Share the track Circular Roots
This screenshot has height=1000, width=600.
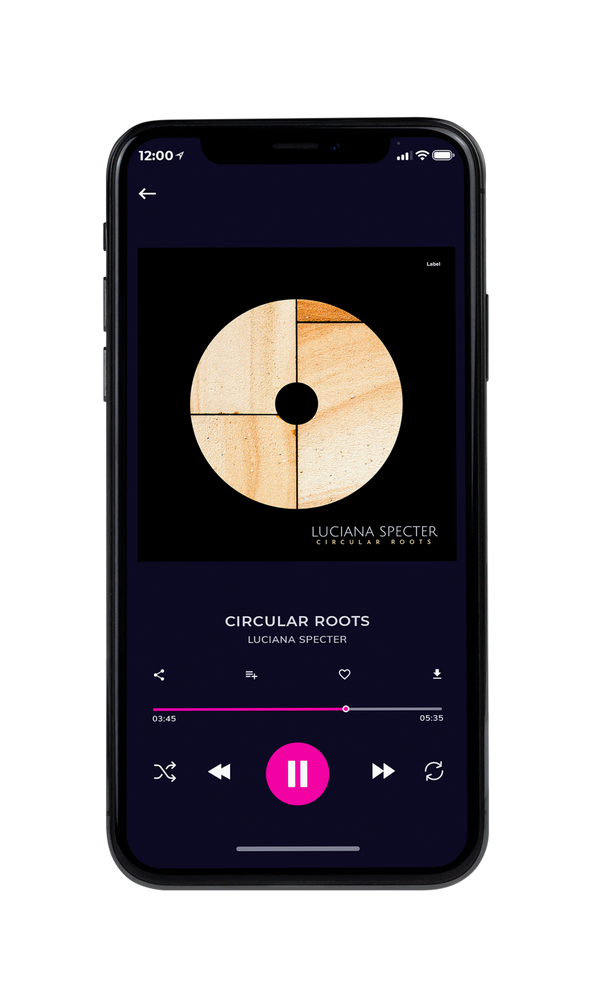click(159, 675)
